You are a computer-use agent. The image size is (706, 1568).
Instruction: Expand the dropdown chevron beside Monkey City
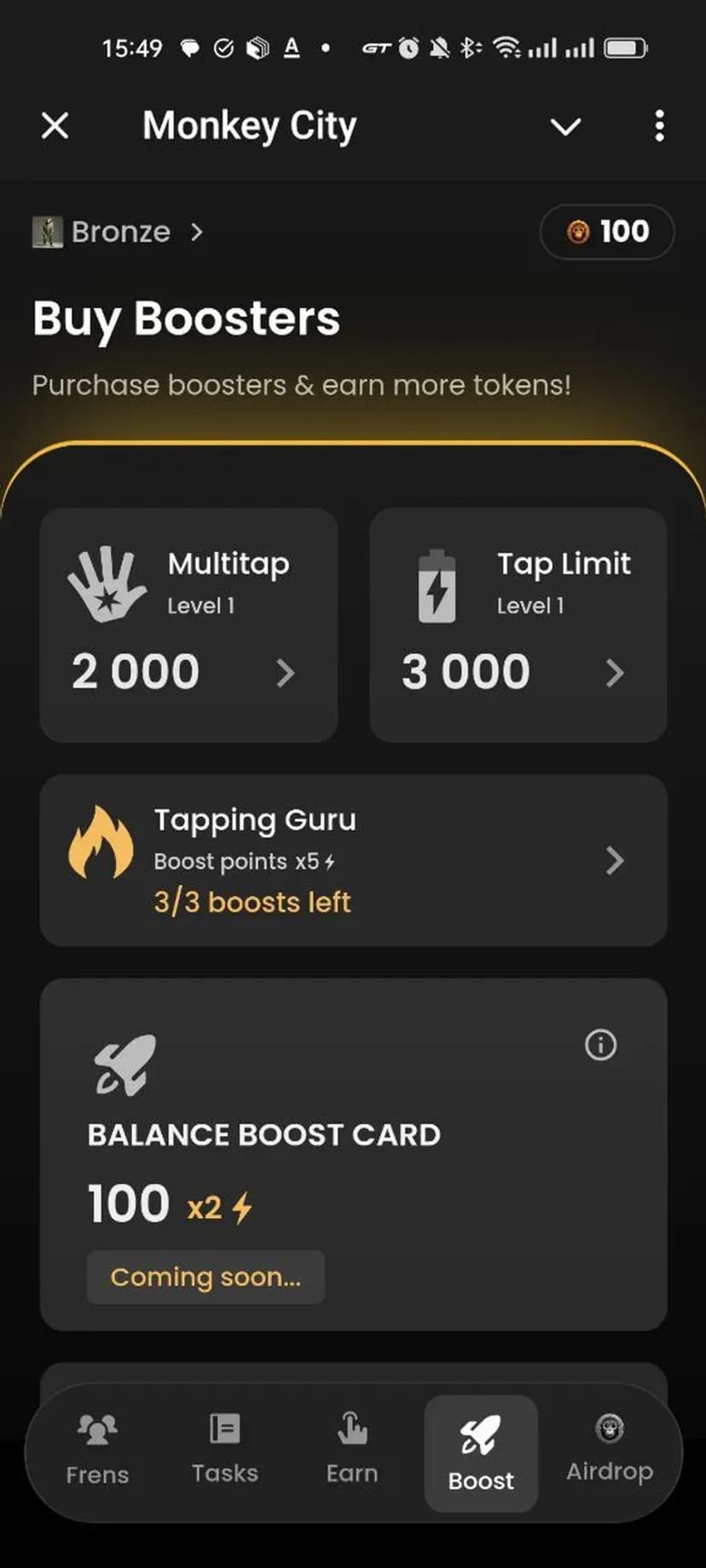[565, 127]
